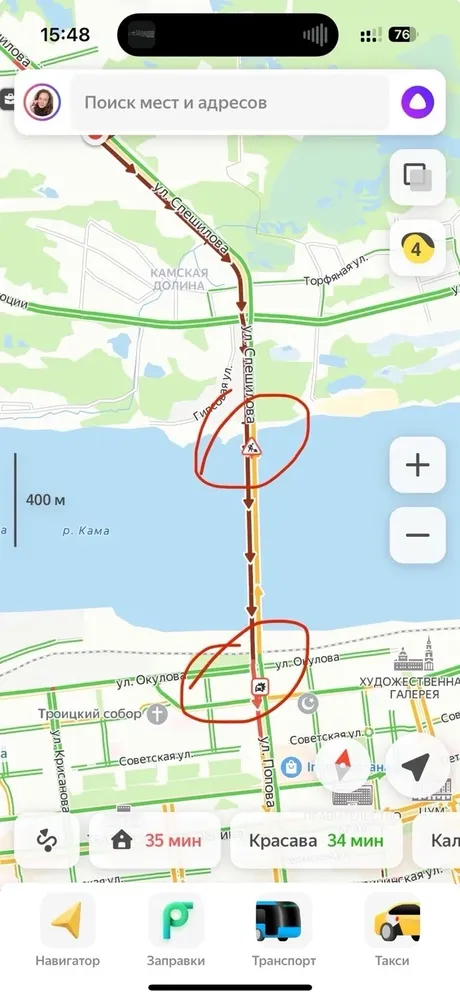Open the profile avatar
Image resolution: width=460 pixels, height=1000 pixels.
tap(43, 102)
